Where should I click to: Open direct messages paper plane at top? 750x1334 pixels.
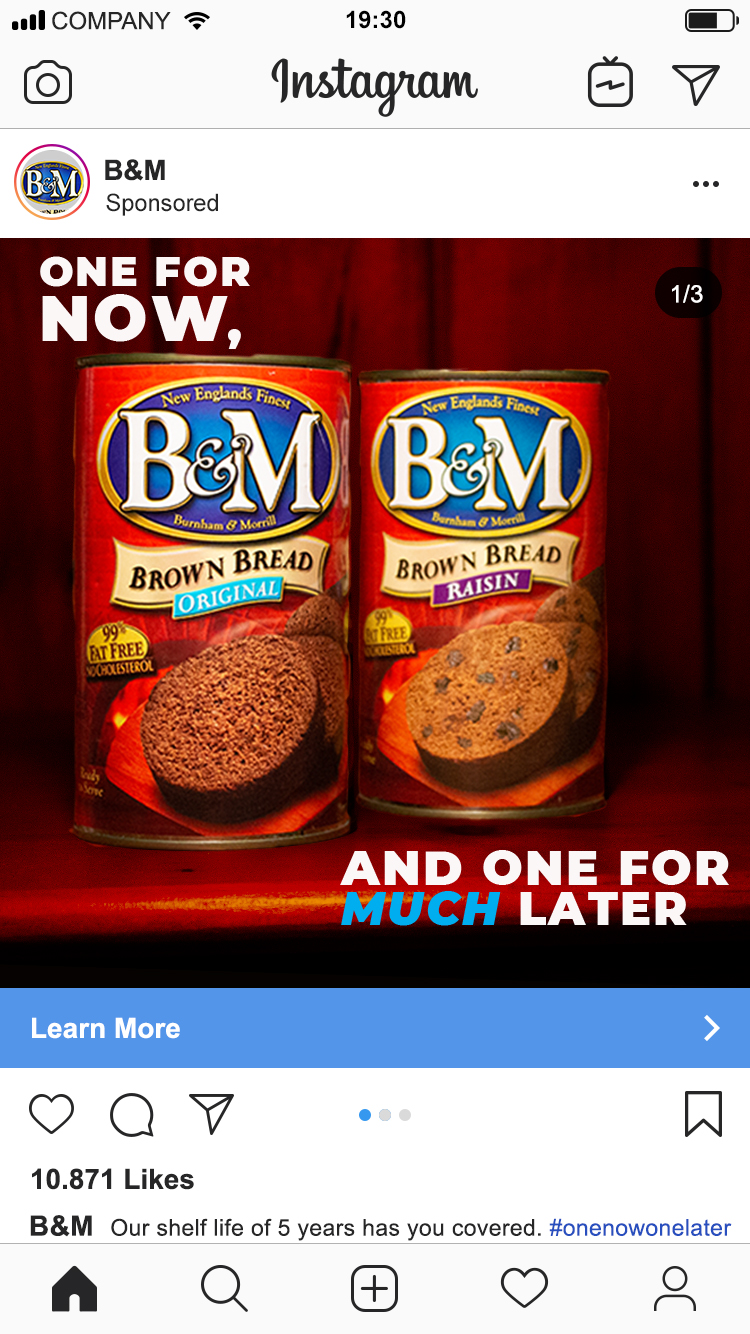696,84
